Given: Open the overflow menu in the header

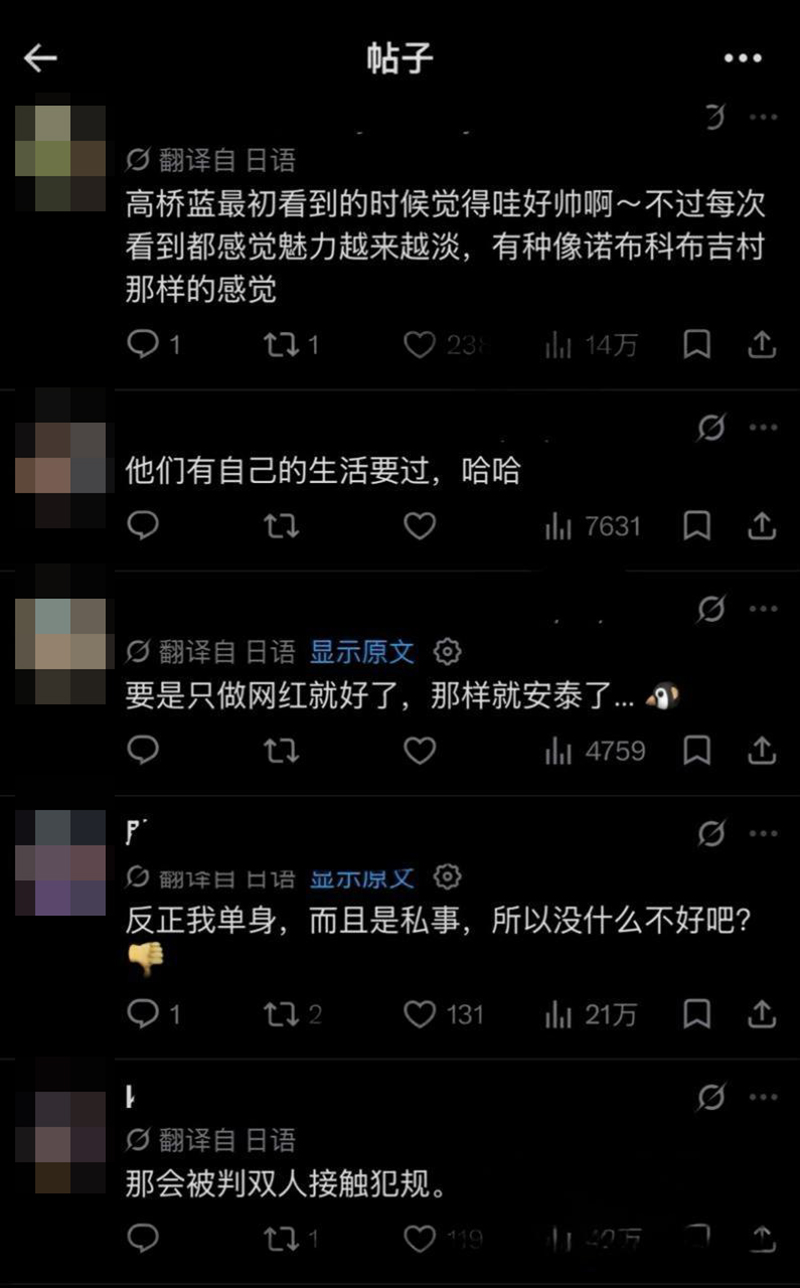Looking at the screenshot, I should tap(742, 59).
